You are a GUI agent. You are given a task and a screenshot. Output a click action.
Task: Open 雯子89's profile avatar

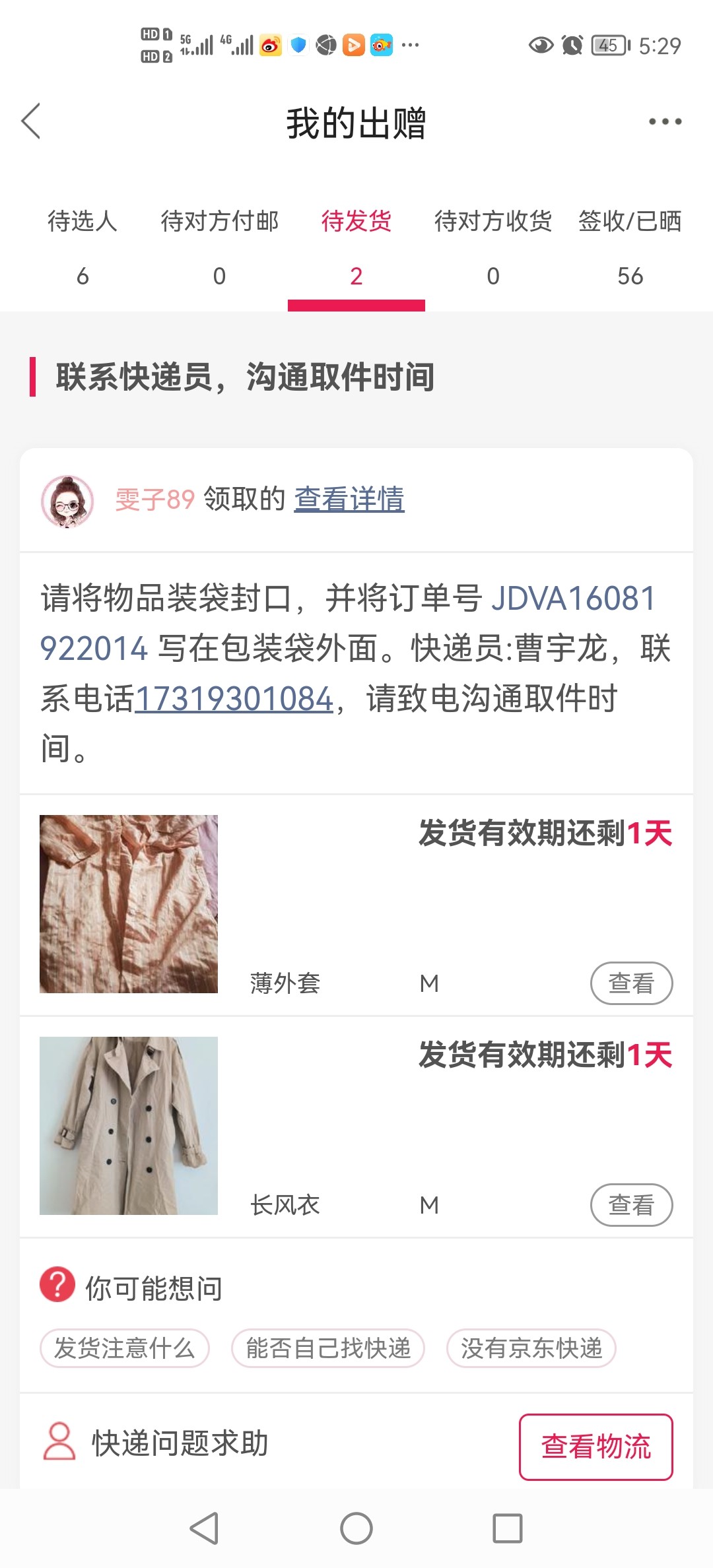point(67,502)
